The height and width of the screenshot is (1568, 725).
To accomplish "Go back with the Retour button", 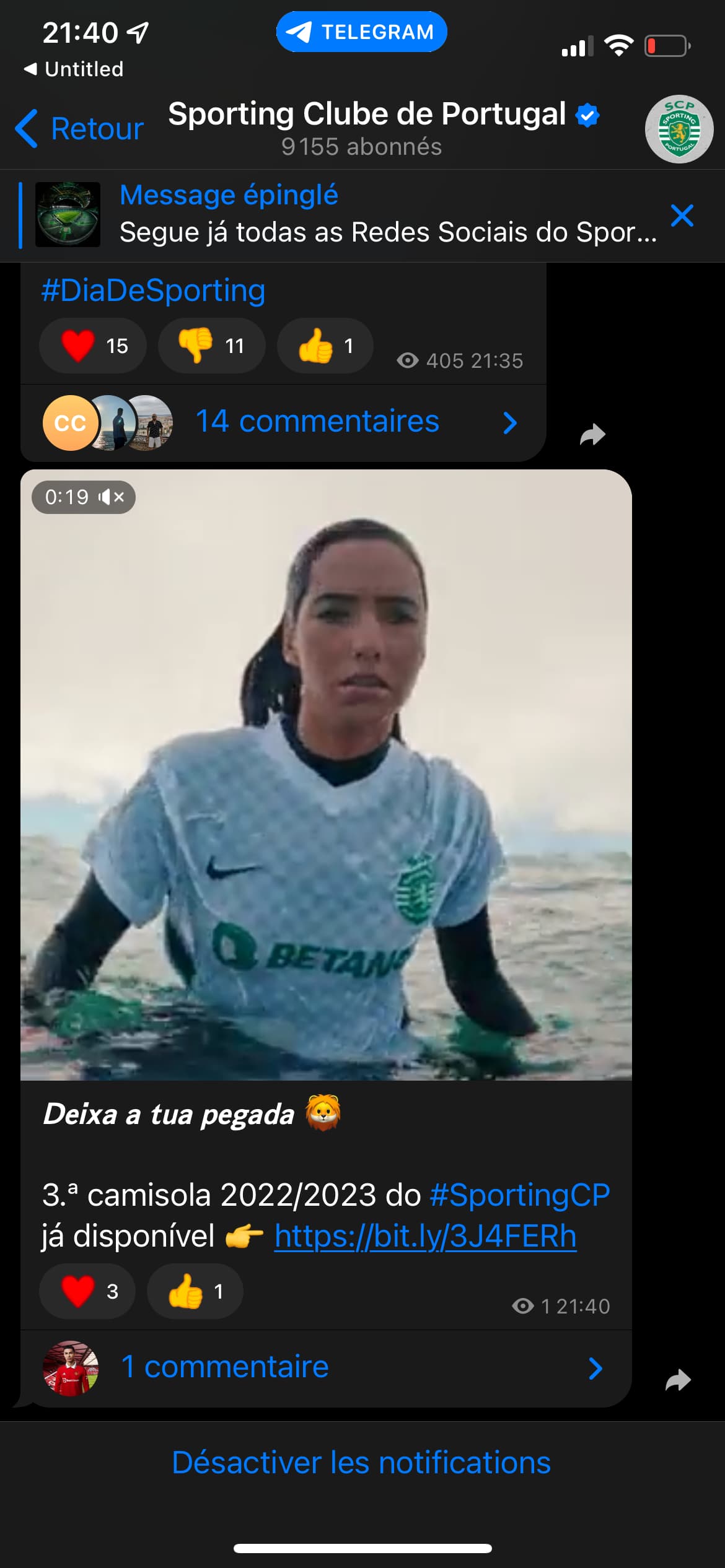I will [81, 129].
